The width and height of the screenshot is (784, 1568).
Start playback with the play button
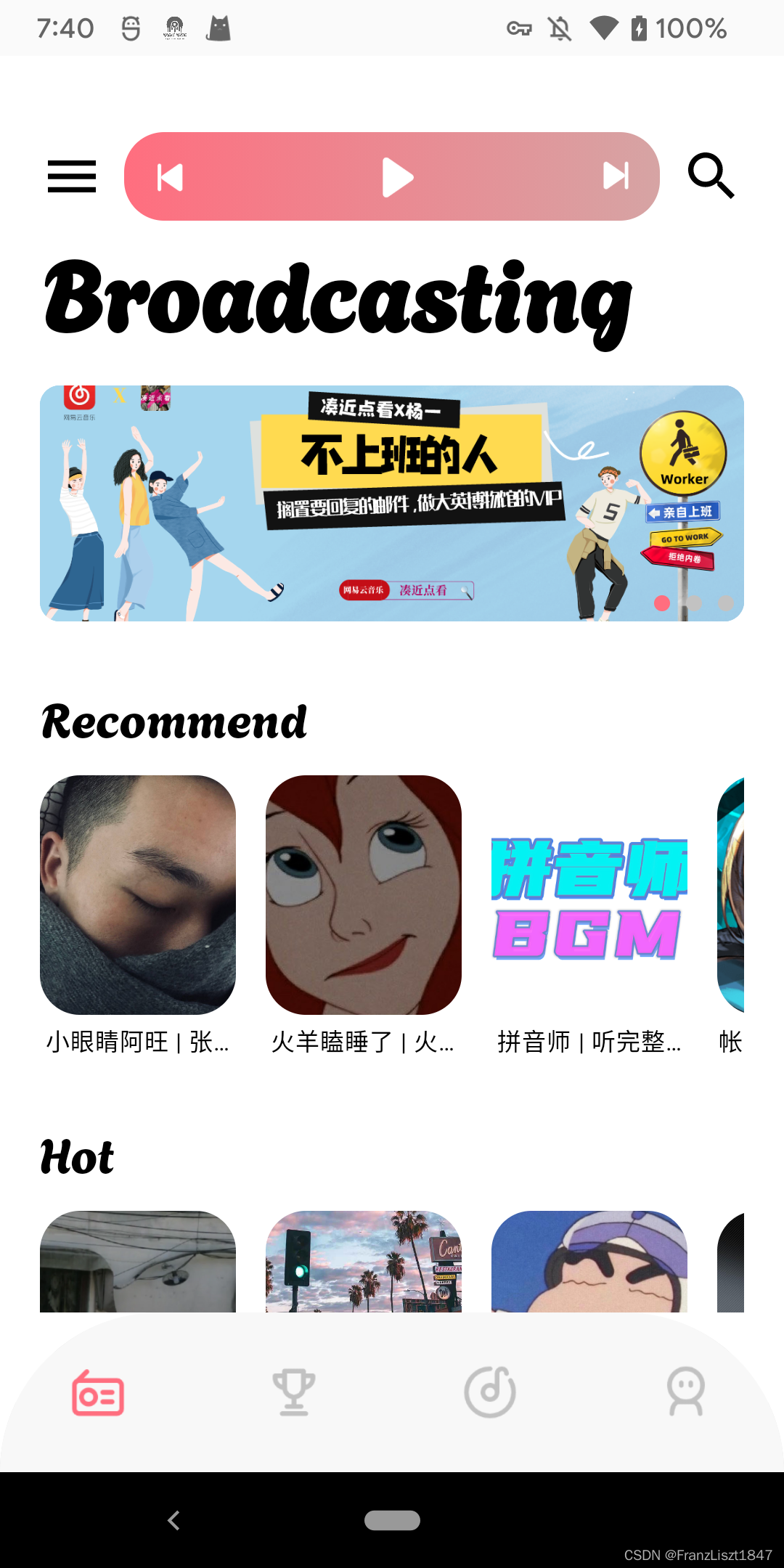pyautogui.click(x=397, y=177)
